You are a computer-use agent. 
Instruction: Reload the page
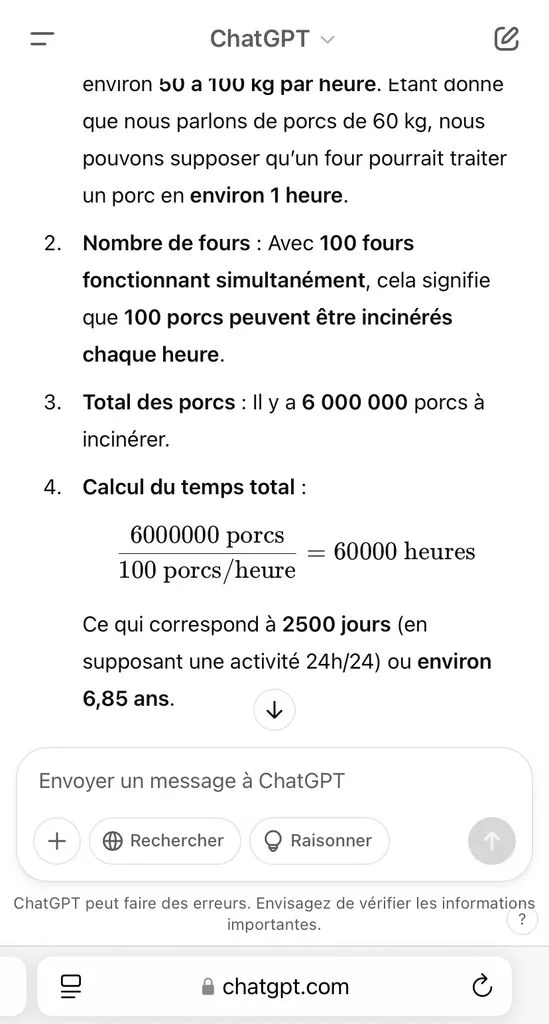[x=482, y=985]
